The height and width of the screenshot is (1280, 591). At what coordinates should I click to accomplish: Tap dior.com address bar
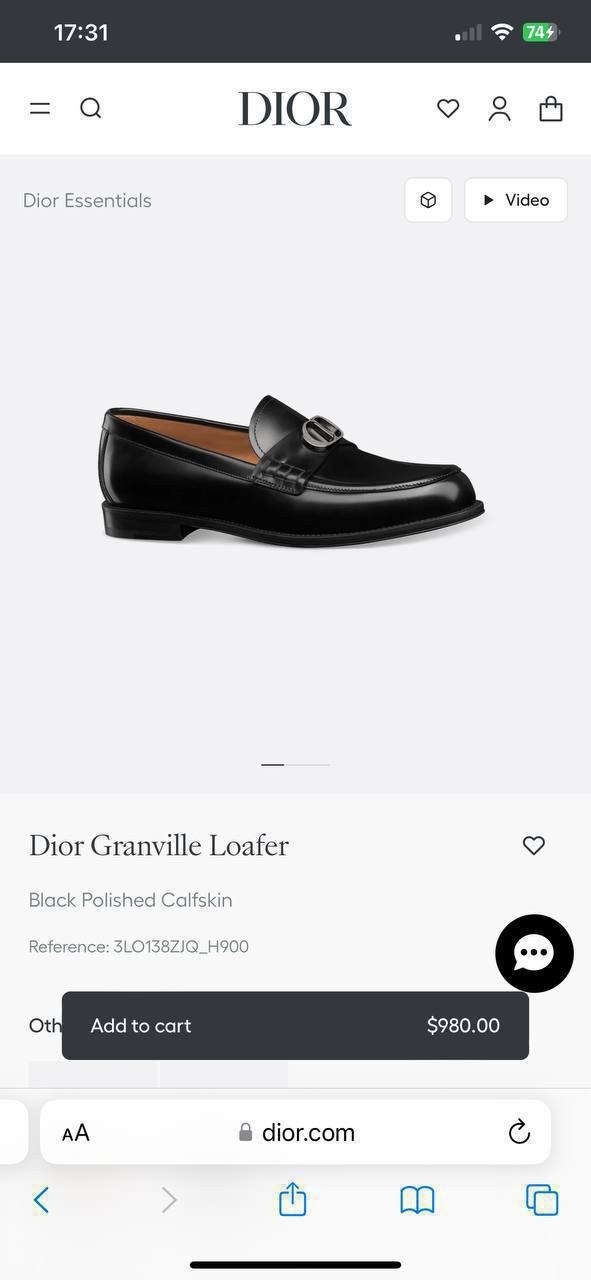tap(296, 1132)
